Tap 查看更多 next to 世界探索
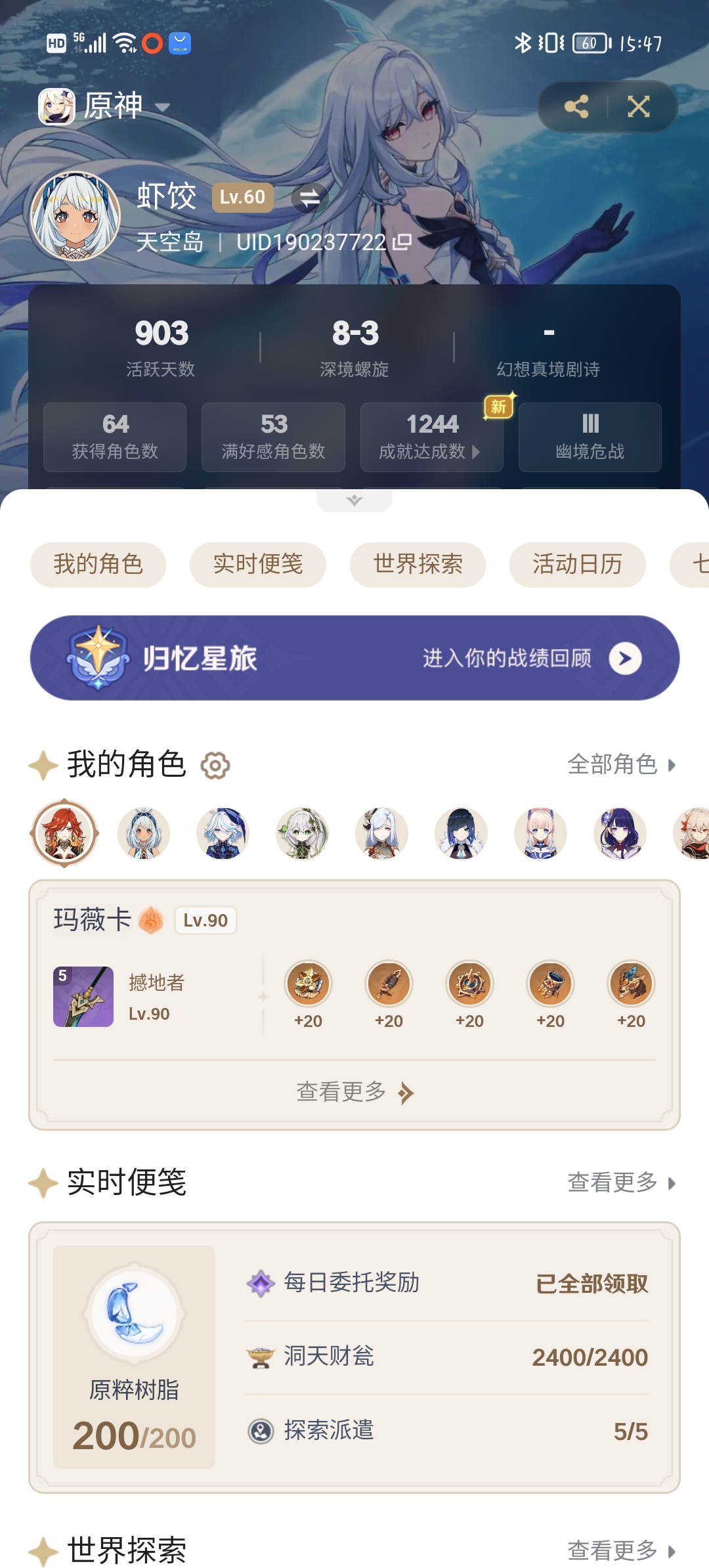The width and height of the screenshot is (709, 1568). tap(621, 1551)
